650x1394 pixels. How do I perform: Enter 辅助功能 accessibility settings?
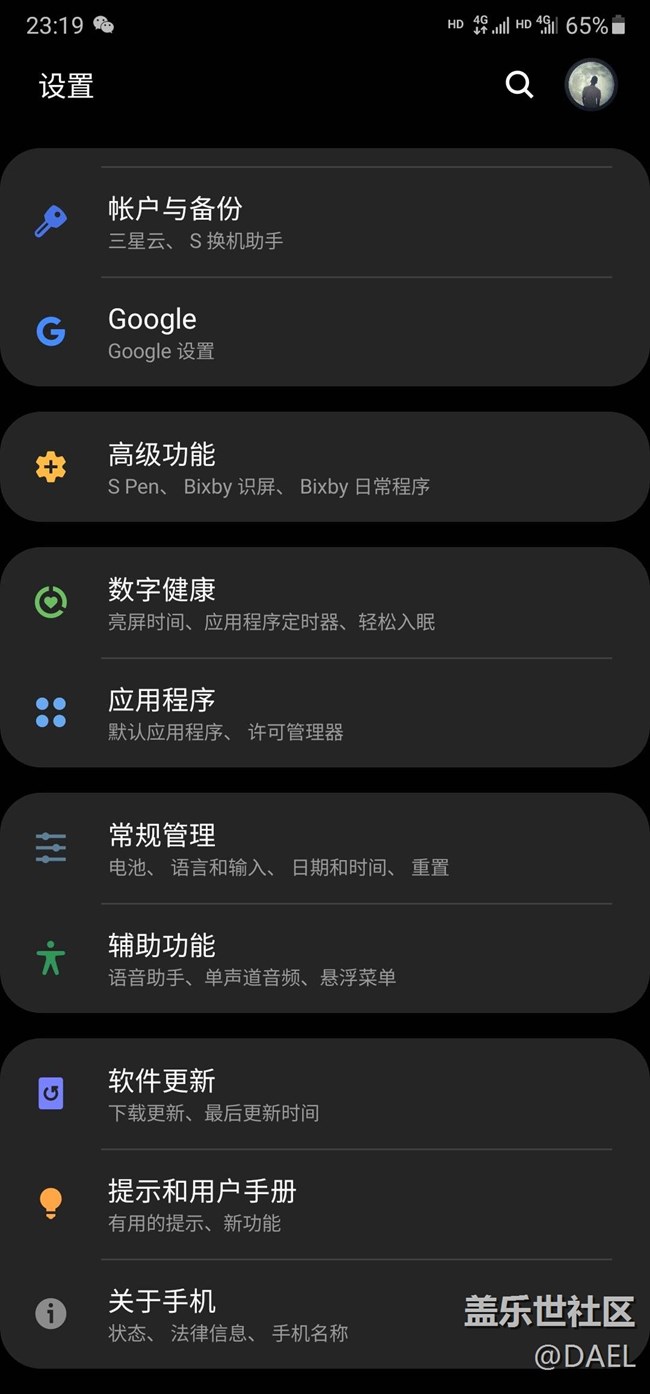point(325,960)
